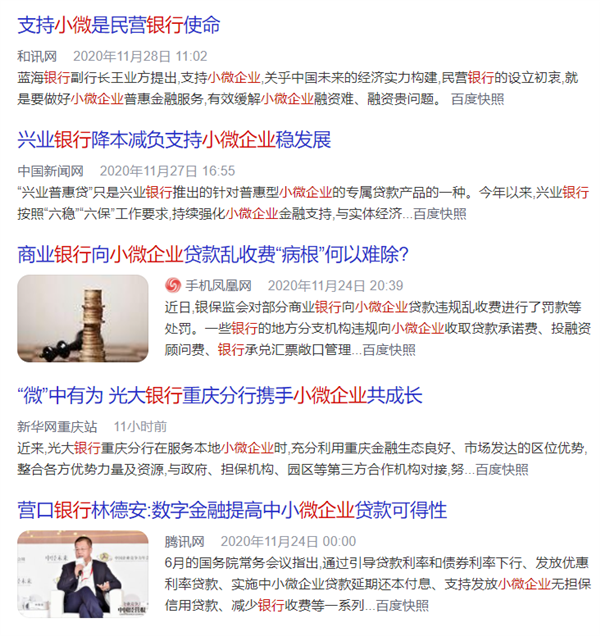Viewport: 600px width, 636px height.
Task: View 百度快照 for the 中国新闻网 result
Action: 440,213
